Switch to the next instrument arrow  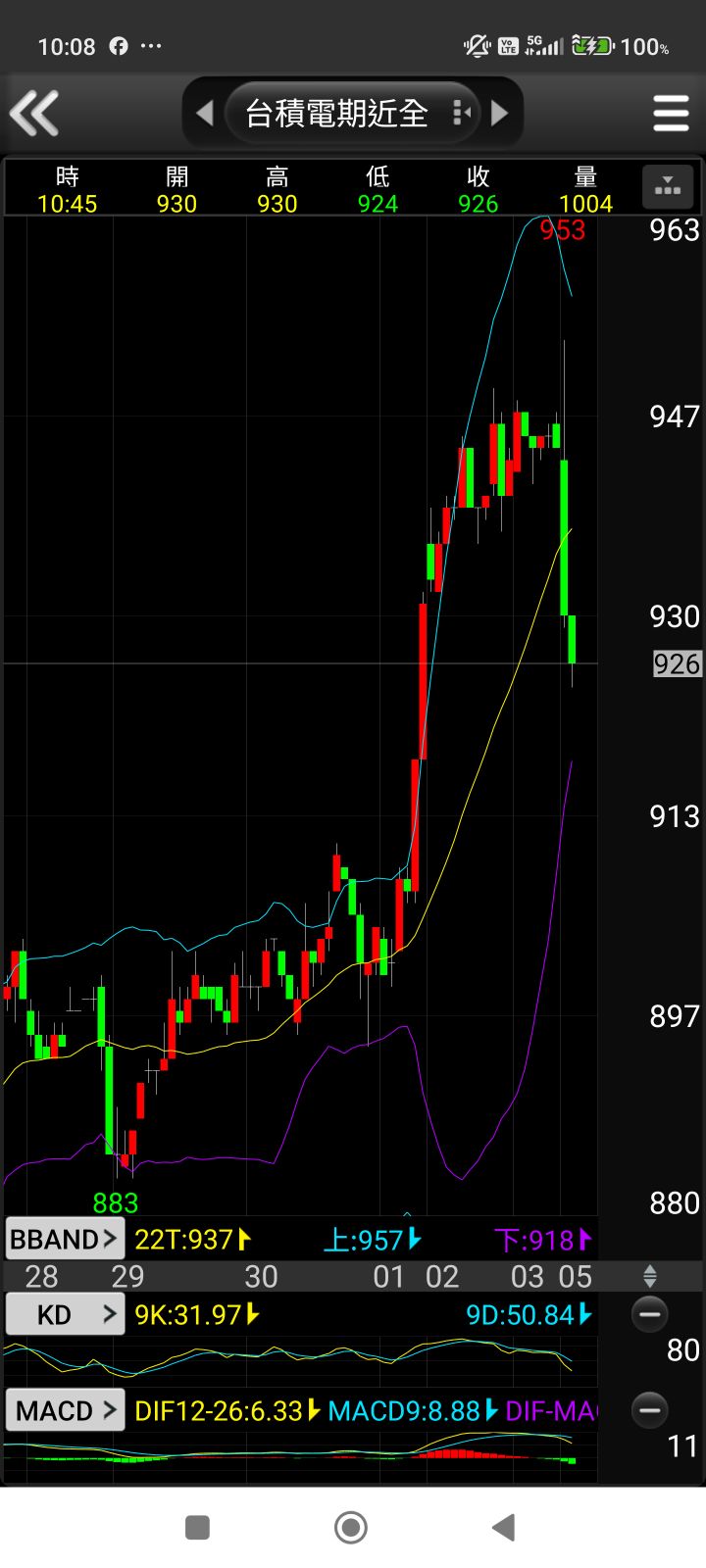[499, 114]
